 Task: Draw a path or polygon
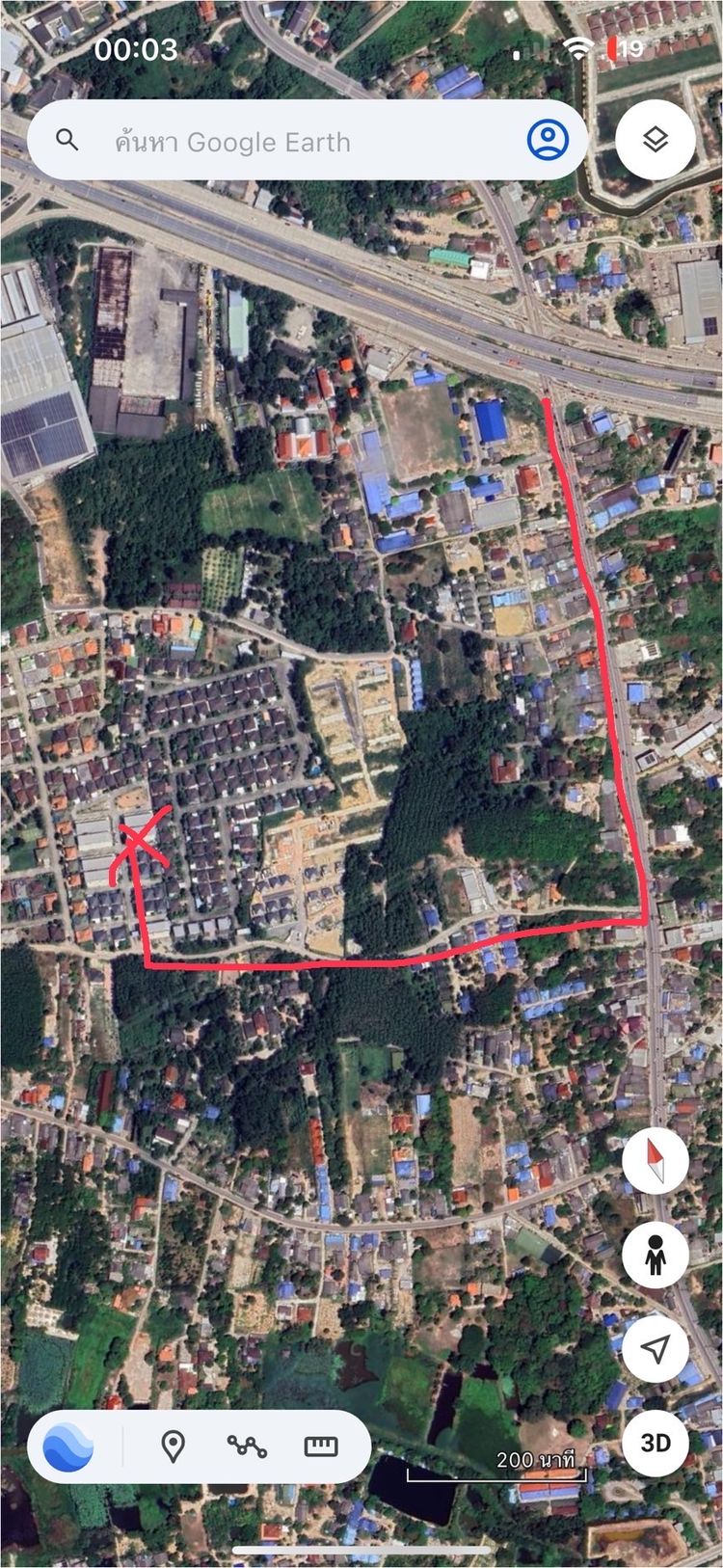pos(247,1446)
